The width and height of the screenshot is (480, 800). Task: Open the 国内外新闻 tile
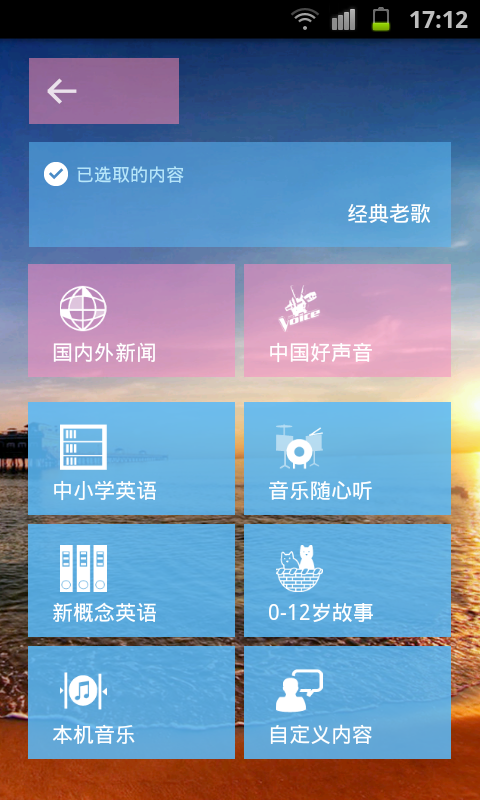point(132,320)
